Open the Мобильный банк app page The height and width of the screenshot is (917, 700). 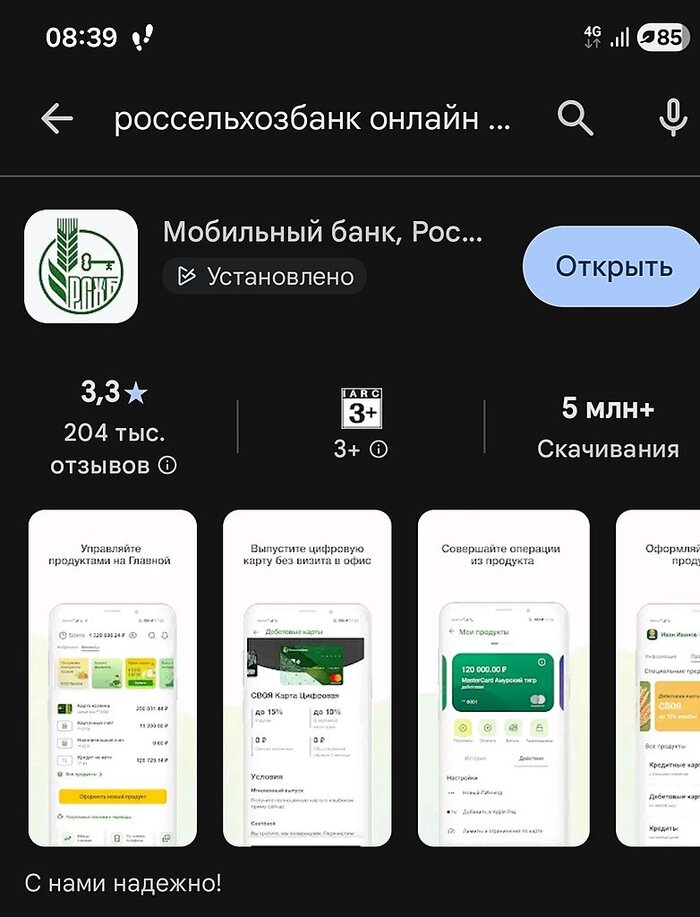point(322,234)
